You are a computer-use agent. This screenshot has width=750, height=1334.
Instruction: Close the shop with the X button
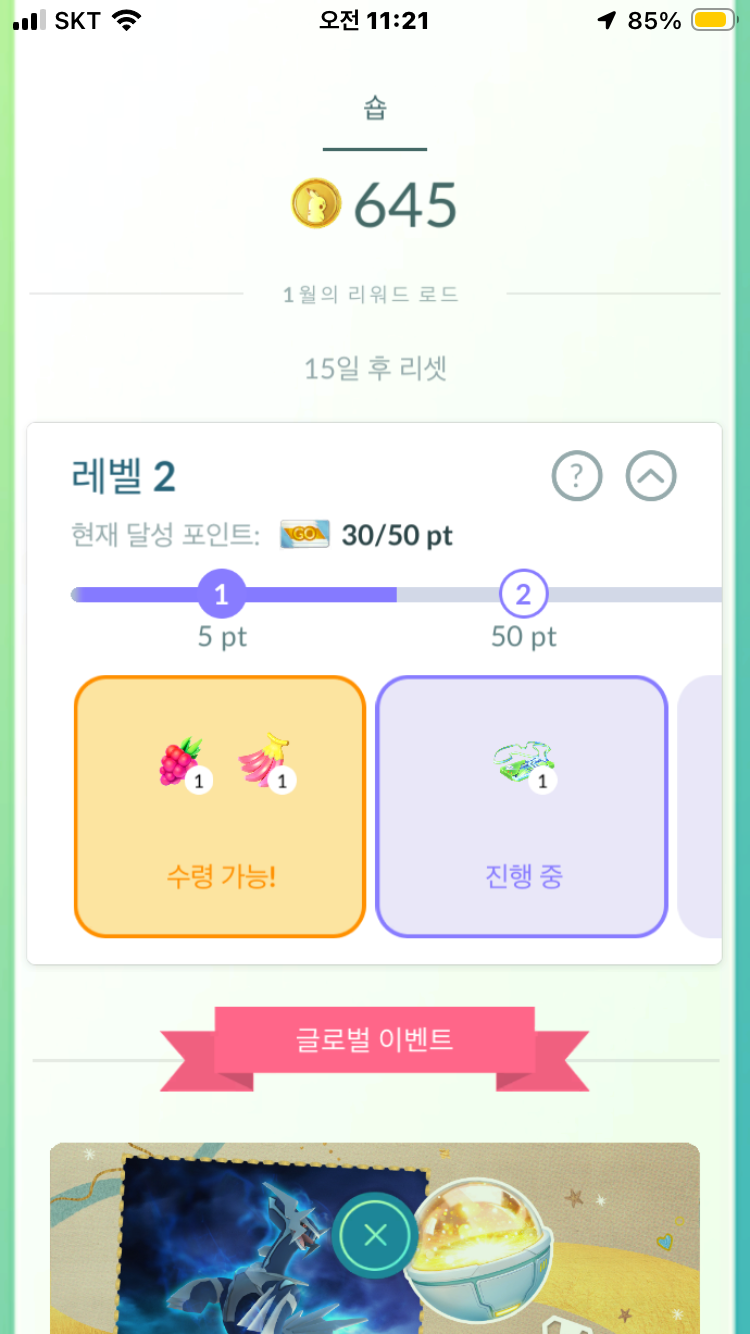click(375, 1236)
